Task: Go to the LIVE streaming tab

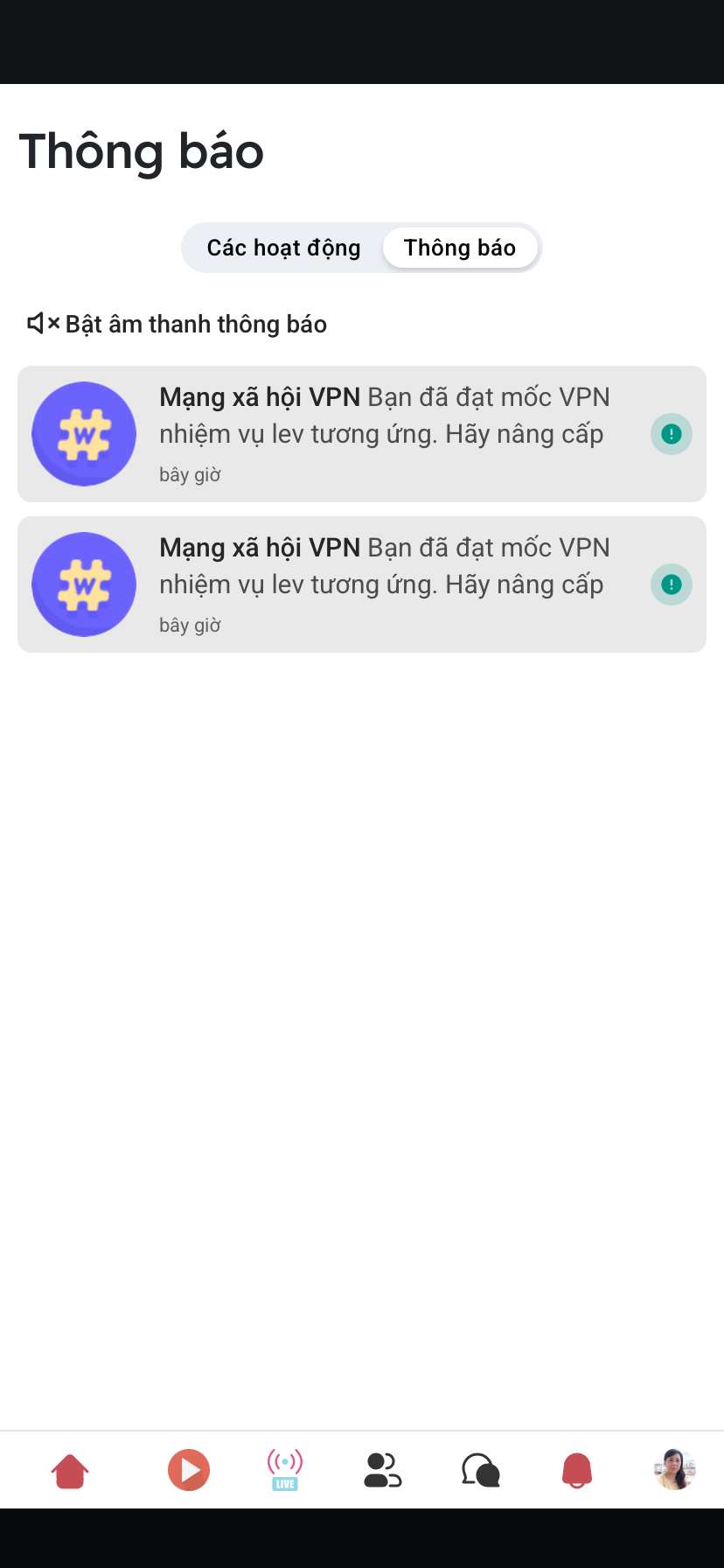Action: click(285, 1470)
